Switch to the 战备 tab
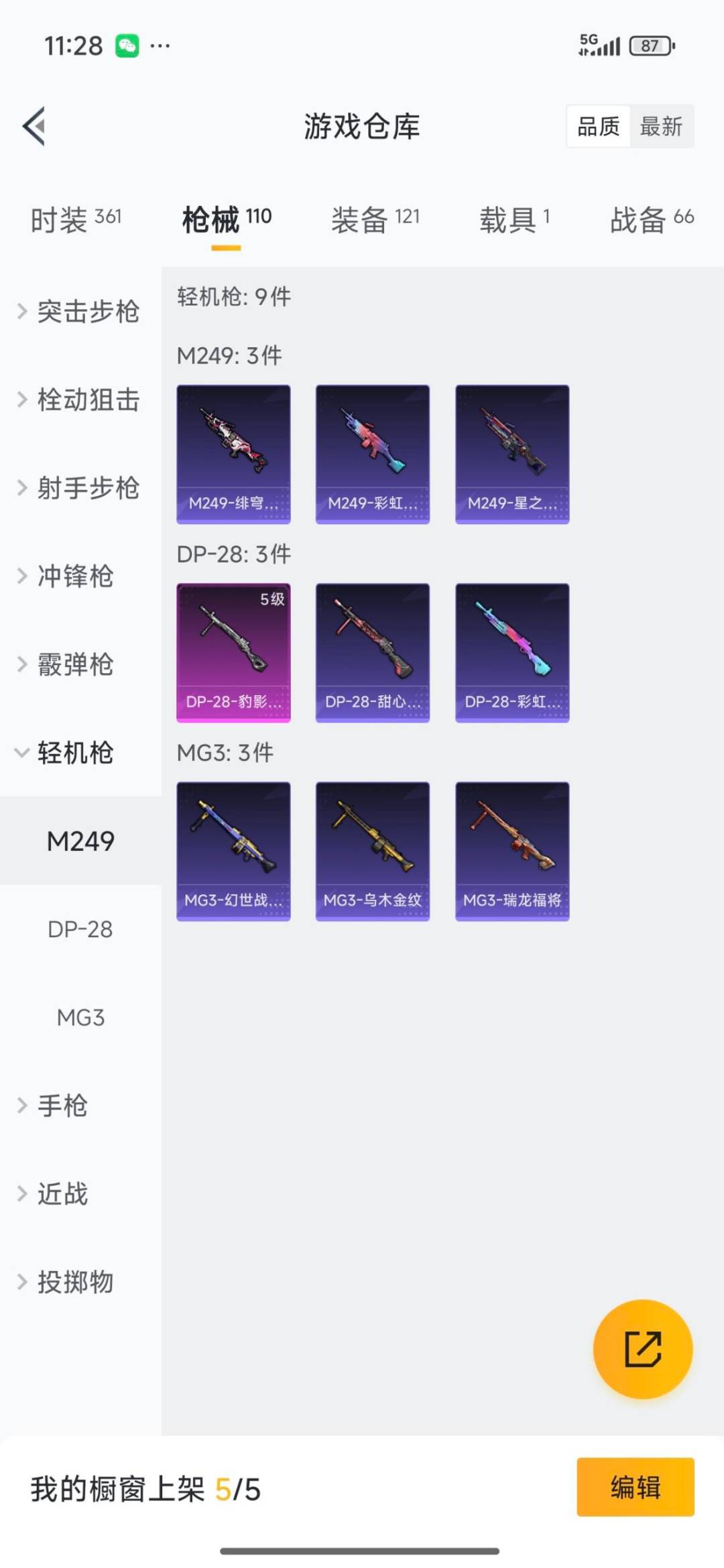724x1568 pixels. point(651,219)
